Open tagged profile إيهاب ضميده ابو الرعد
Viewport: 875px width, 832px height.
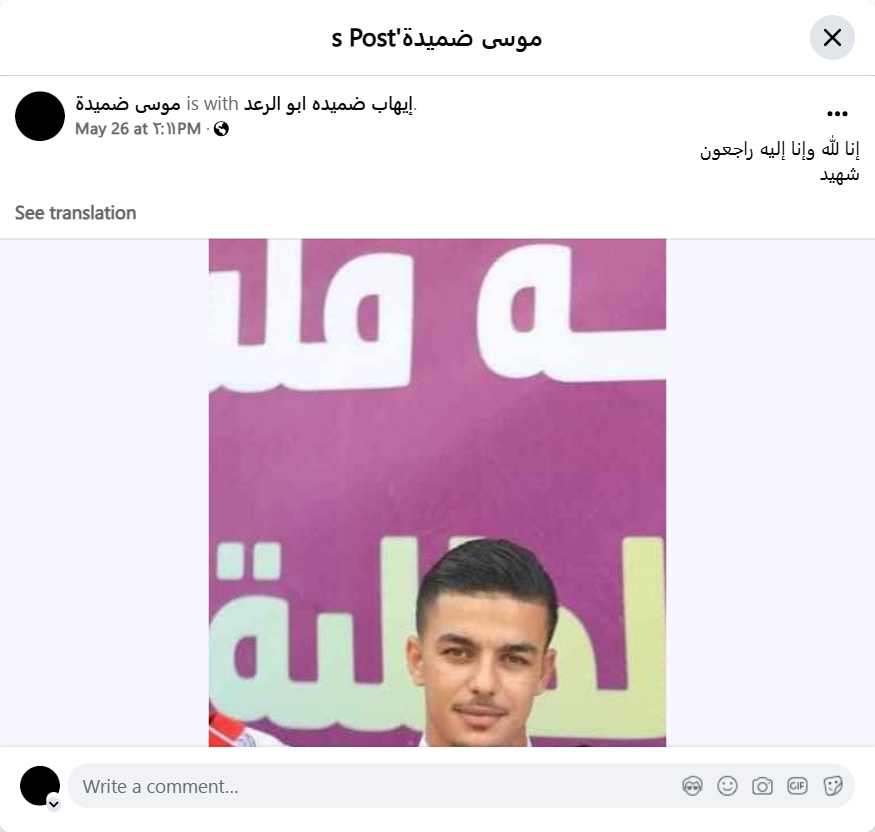click(329, 103)
